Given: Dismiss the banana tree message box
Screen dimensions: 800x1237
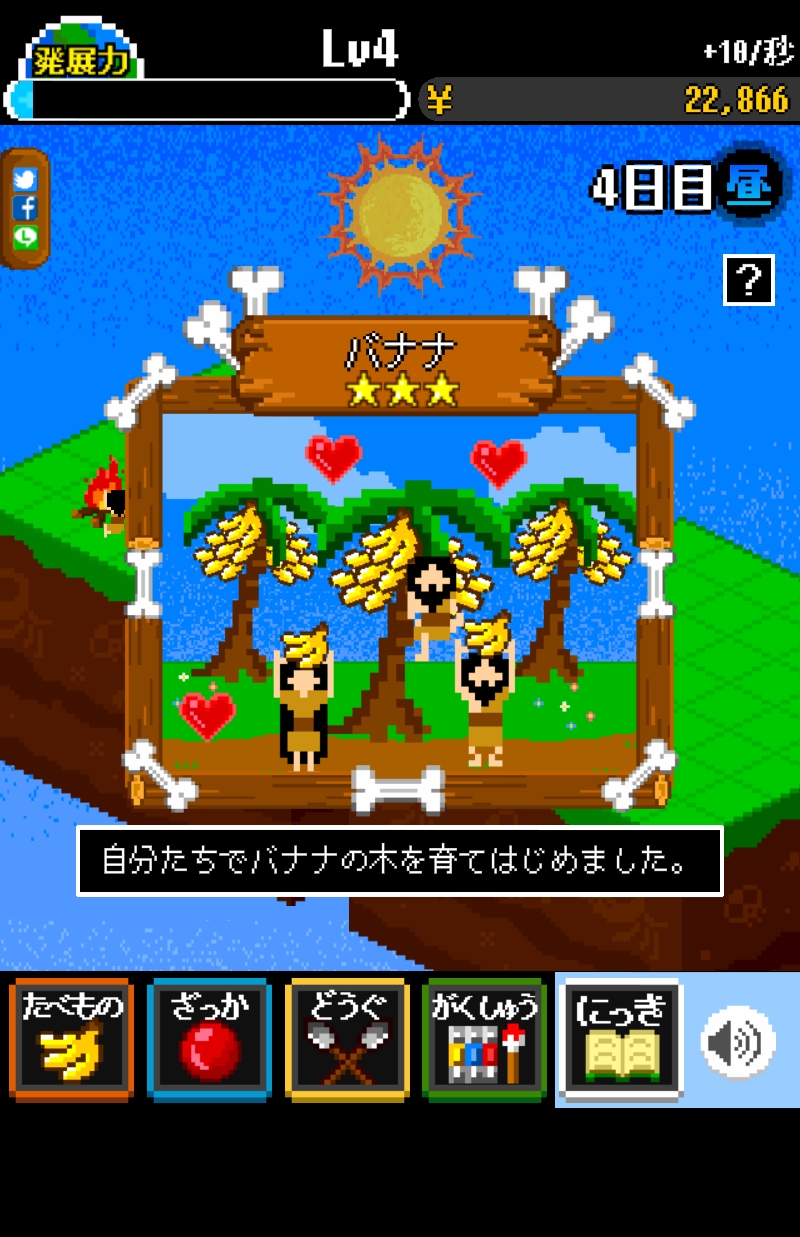Looking at the screenshot, I should (x=400, y=861).
